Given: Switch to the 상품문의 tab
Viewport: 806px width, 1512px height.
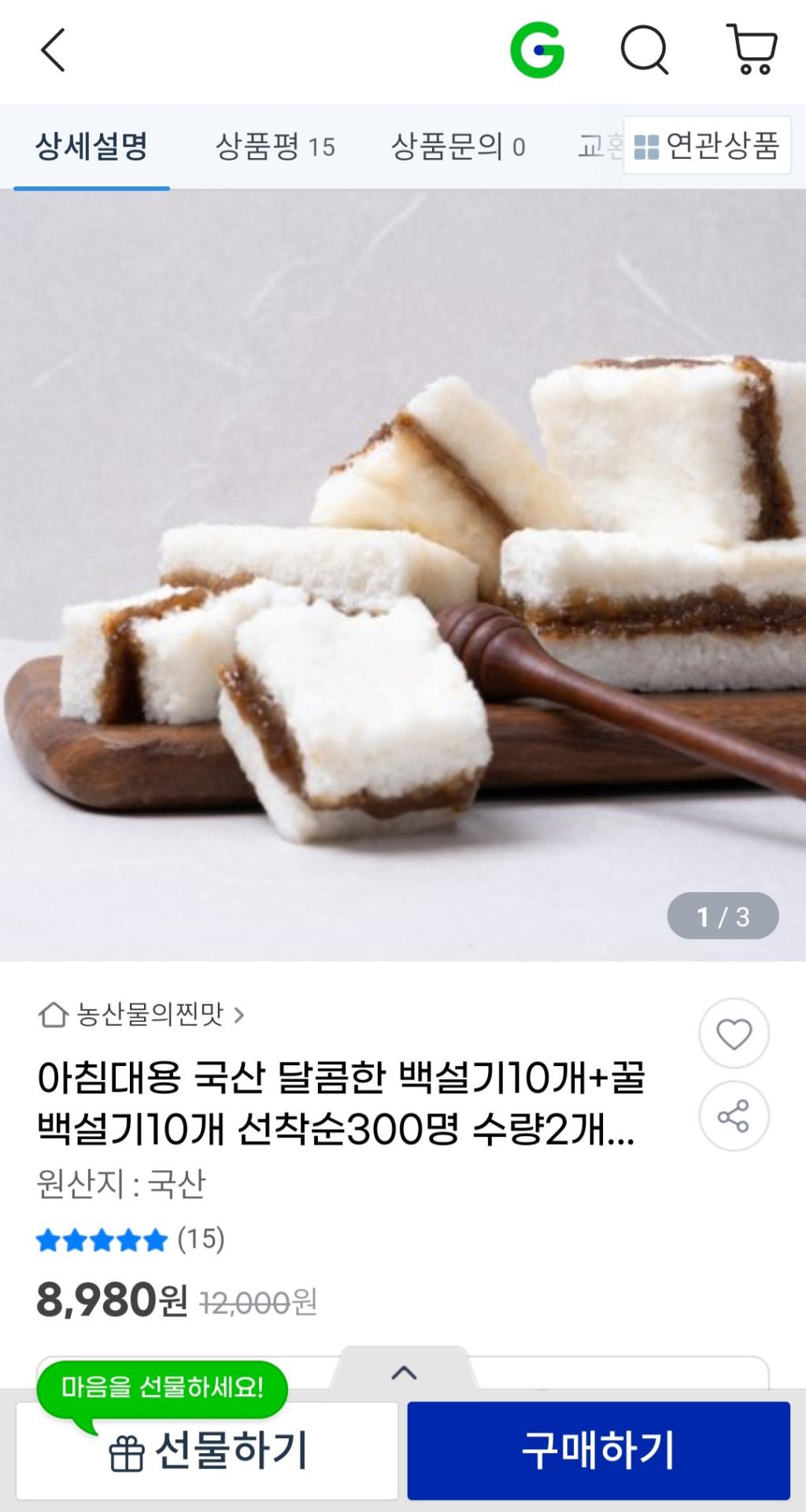Looking at the screenshot, I should click(458, 146).
